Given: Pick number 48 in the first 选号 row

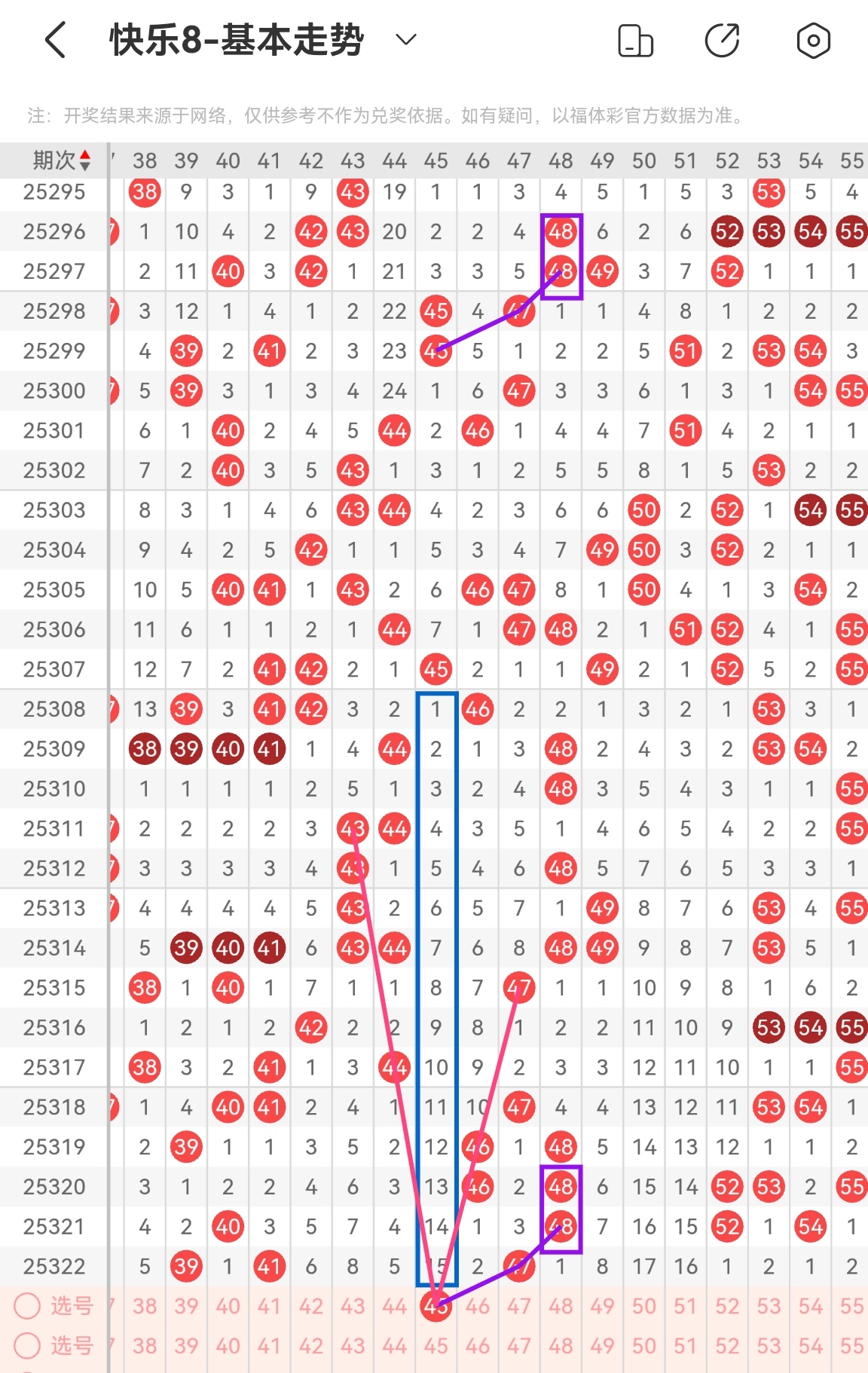Looking at the screenshot, I should pos(561,1306).
